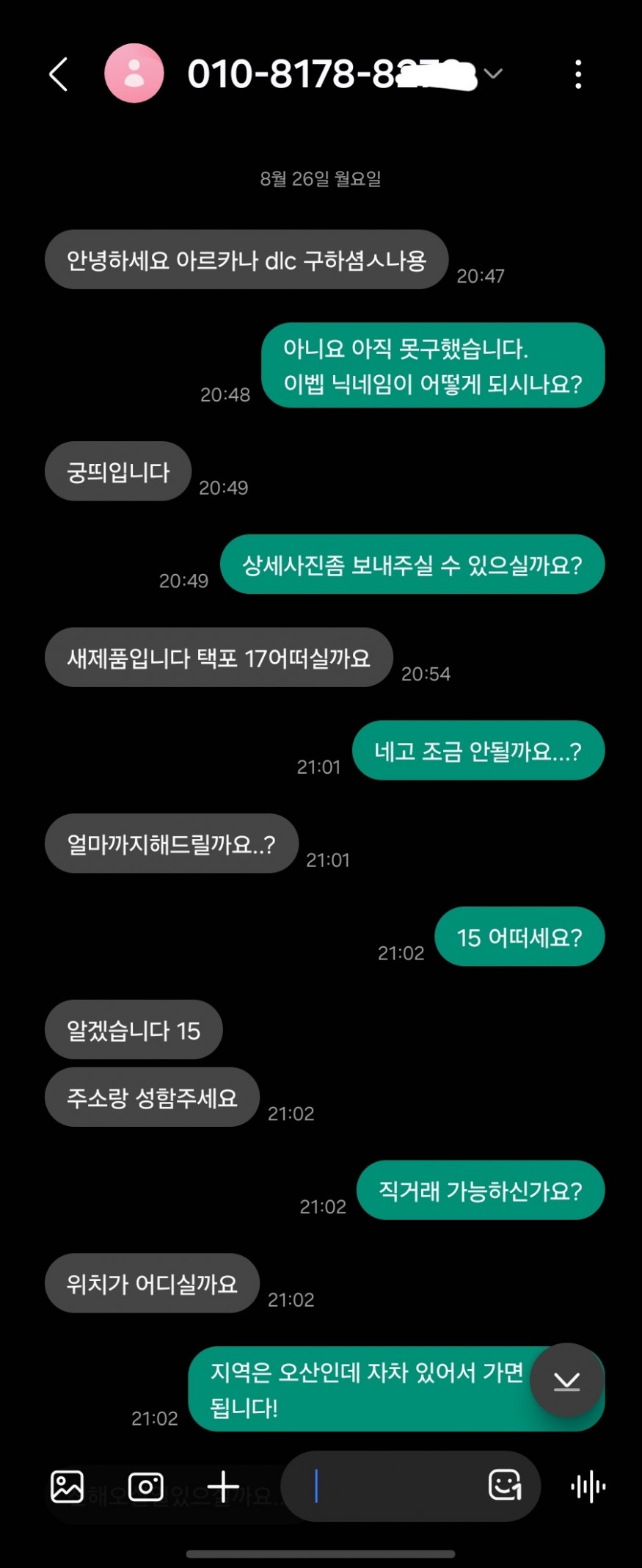Attach a photo from the gallery
This screenshot has height=1568, width=642.
pos(67,1487)
